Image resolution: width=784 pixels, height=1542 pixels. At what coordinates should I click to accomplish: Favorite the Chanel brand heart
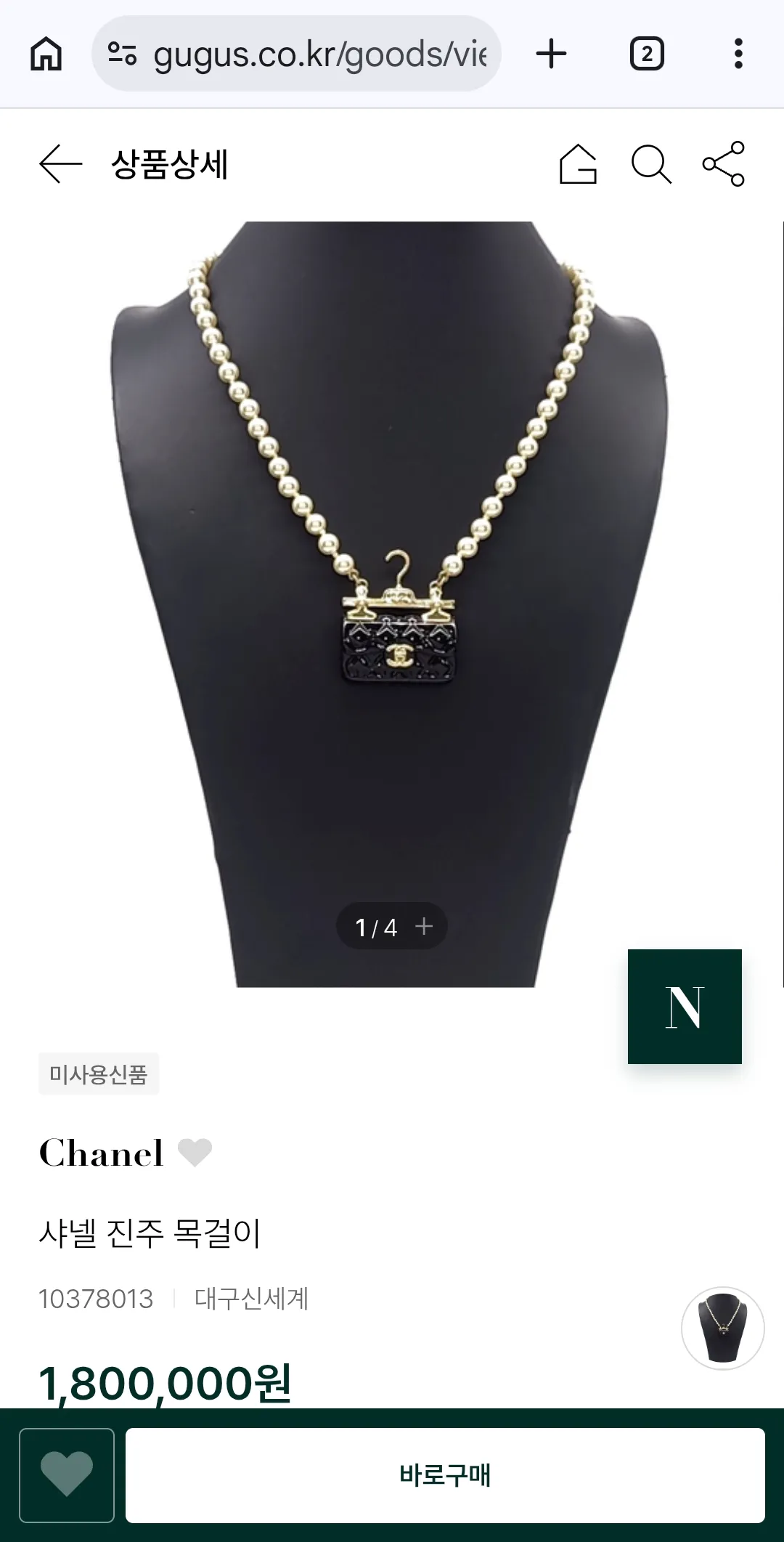(x=195, y=1153)
